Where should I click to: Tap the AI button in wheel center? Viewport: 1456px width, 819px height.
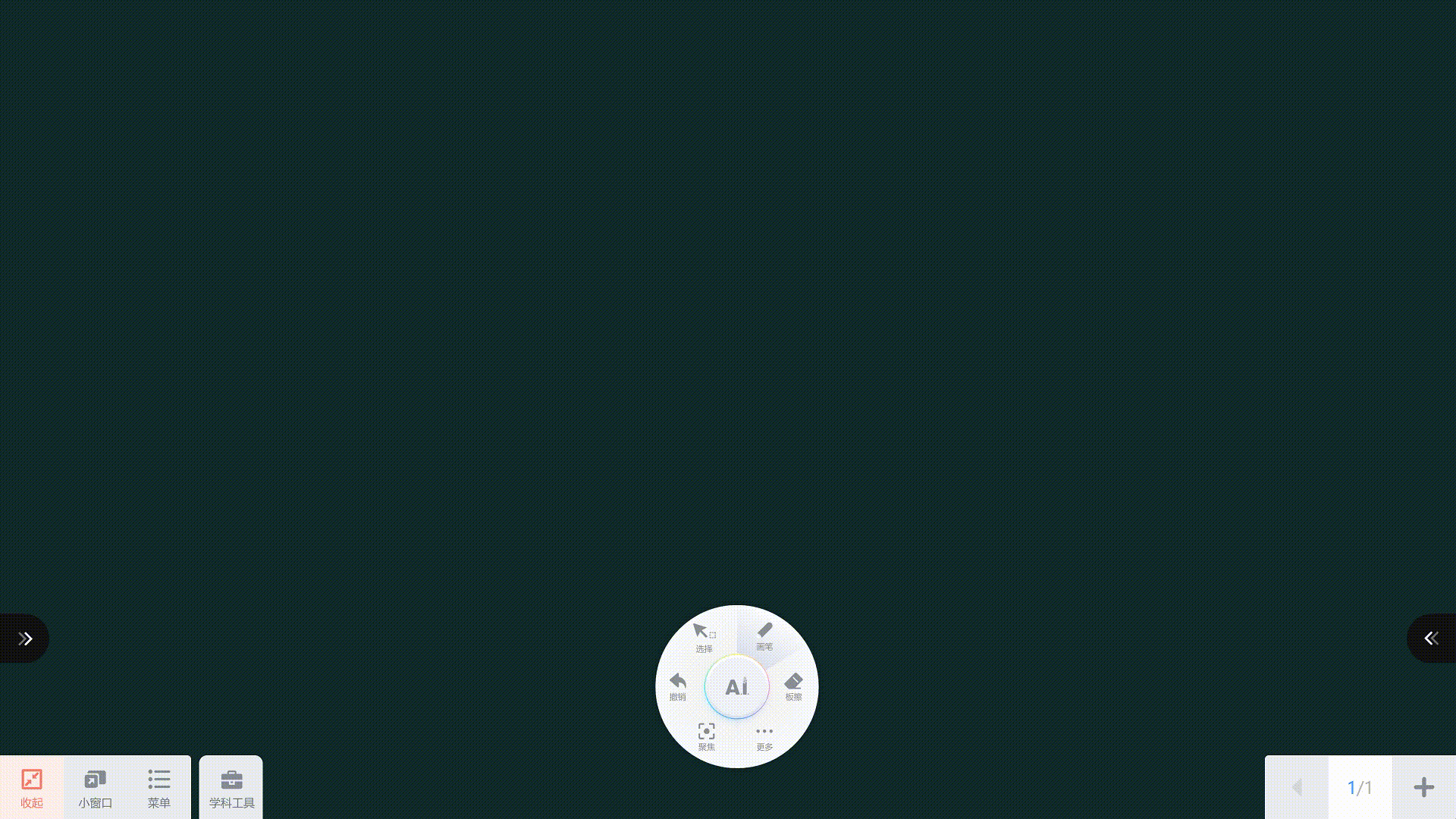pos(736,687)
